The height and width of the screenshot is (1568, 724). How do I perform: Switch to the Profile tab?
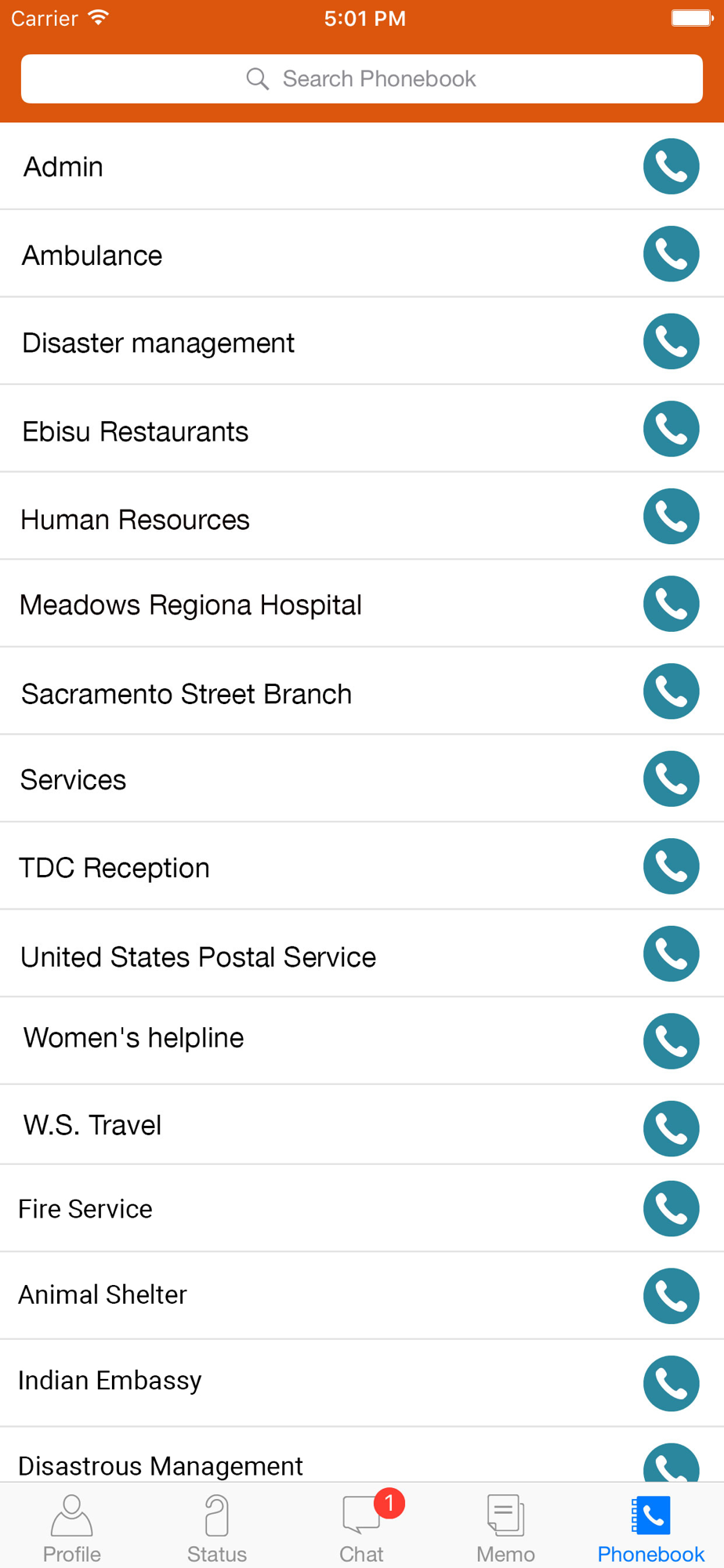pyautogui.click(x=72, y=1529)
